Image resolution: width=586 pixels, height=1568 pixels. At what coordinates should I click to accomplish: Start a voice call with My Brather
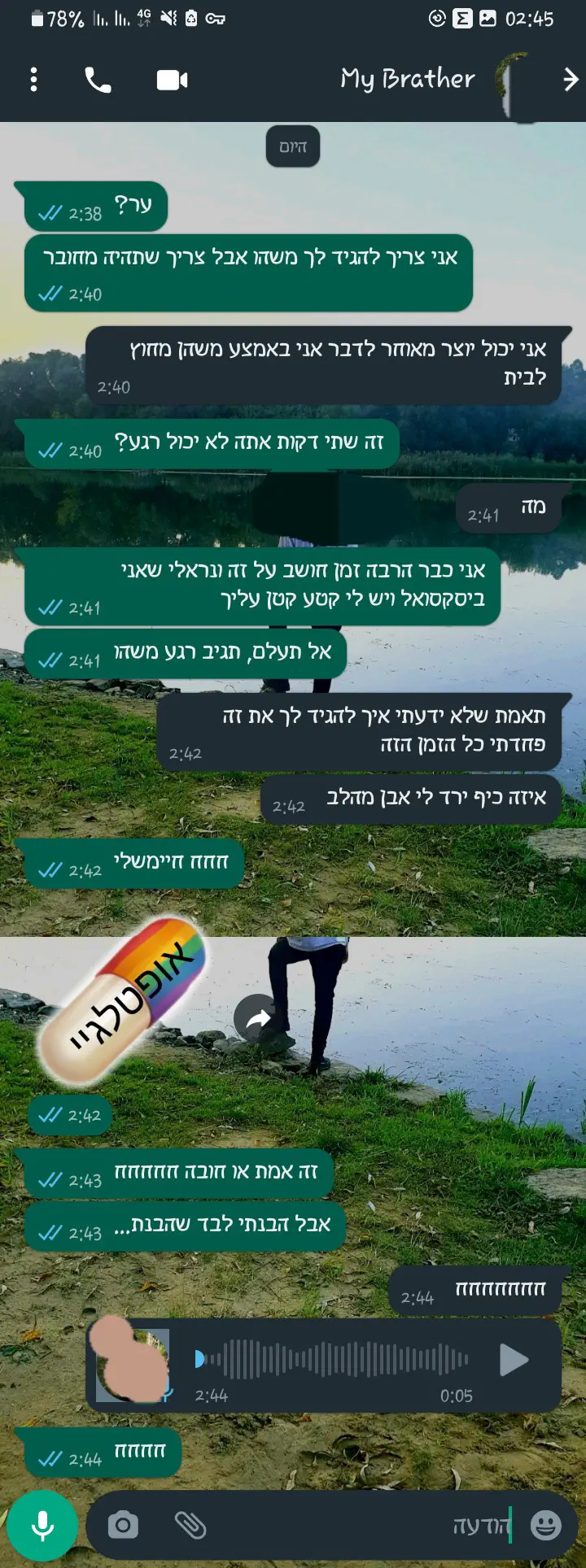tap(98, 80)
